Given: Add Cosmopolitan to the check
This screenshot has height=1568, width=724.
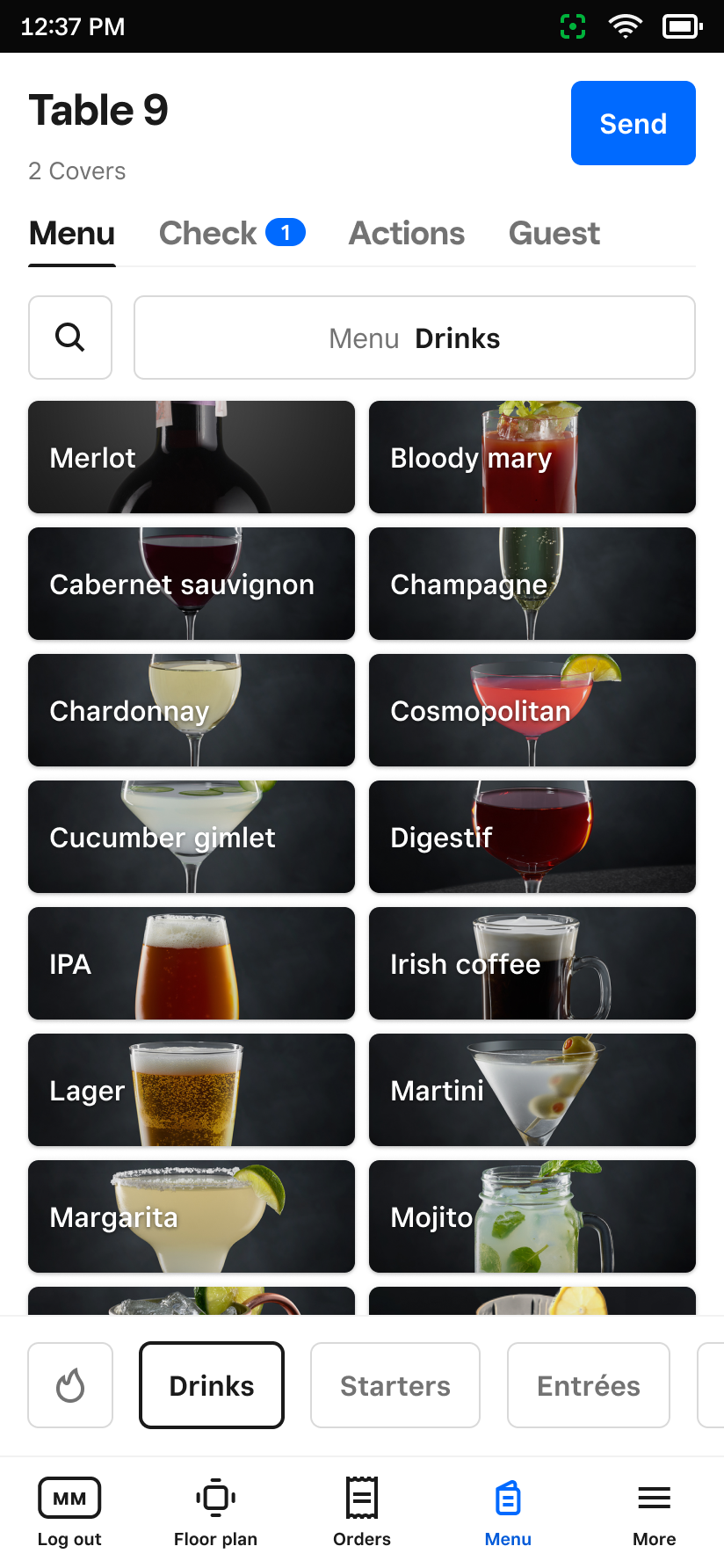Looking at the screenshot, I should 532,710.
